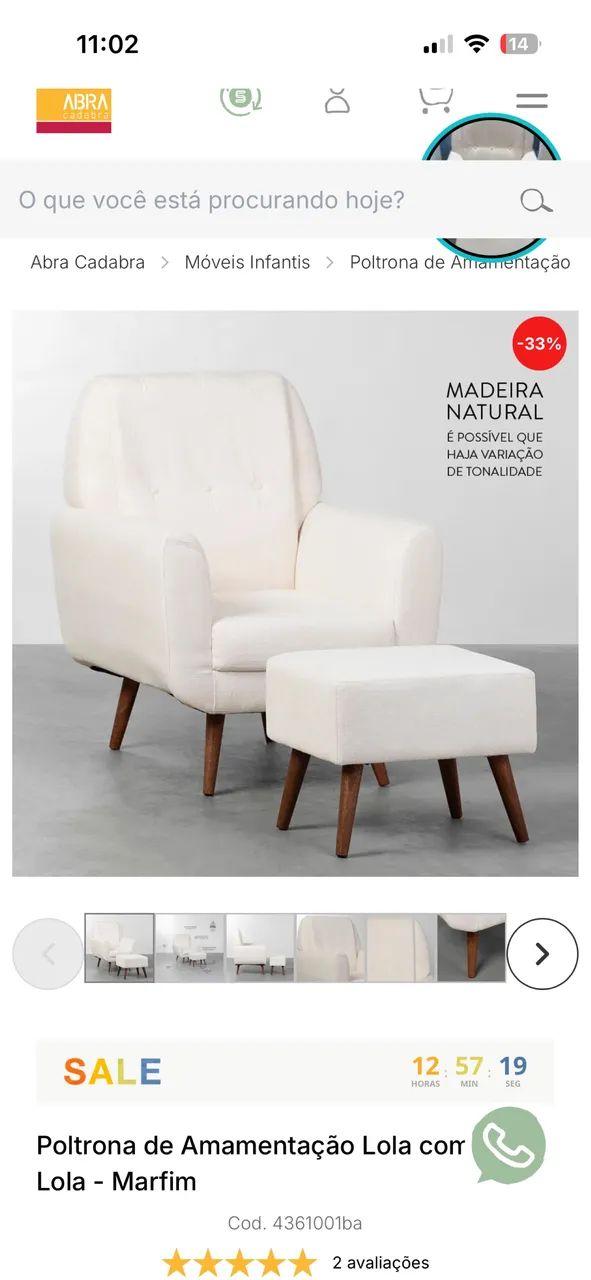This screenshot has height=1280, width=591.
Task: Select the wooden leg close-up thumbnail
Action: coord(471,947)
